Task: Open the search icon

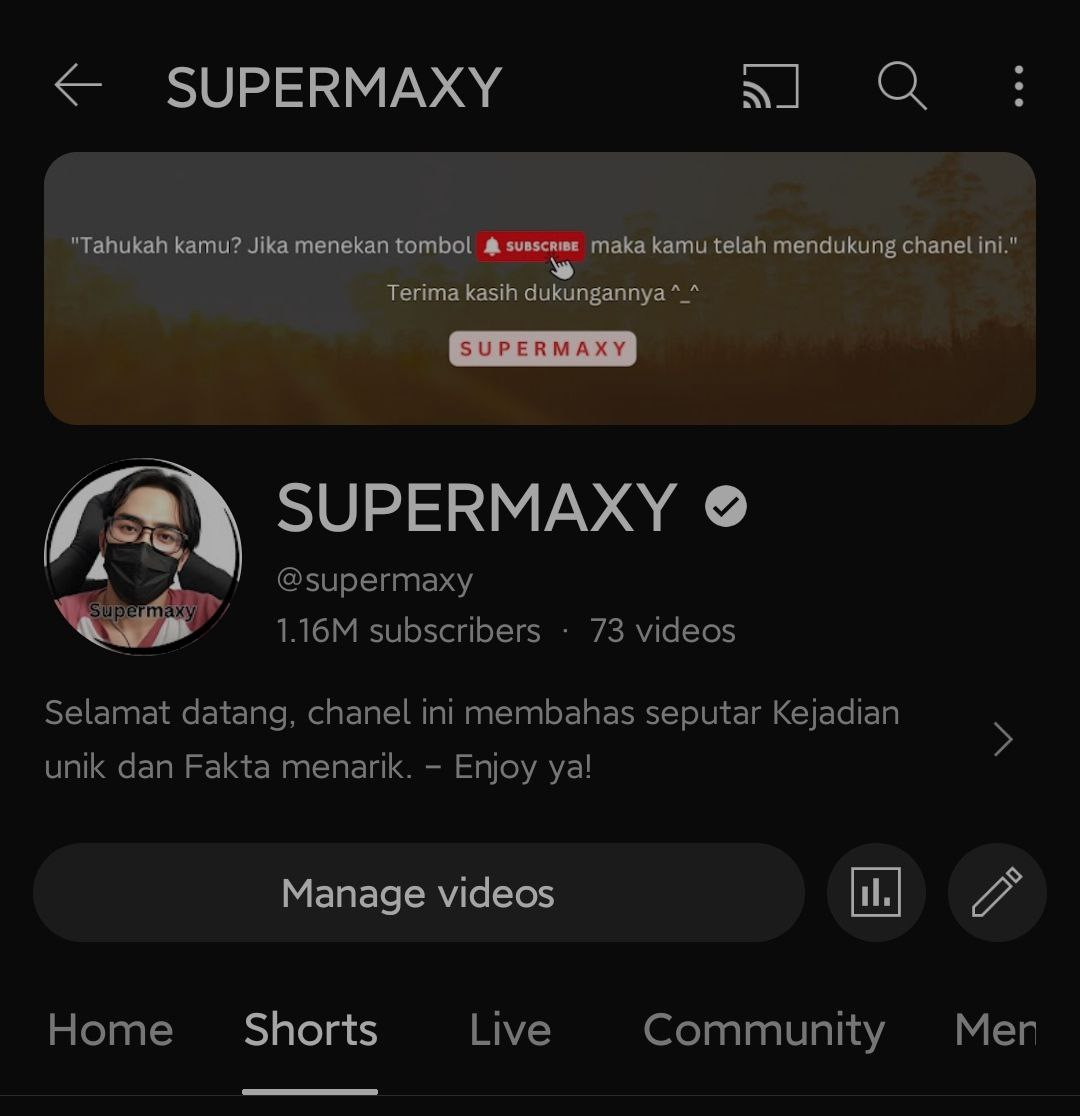Action: pyautogui.click(x=902, y=86)
